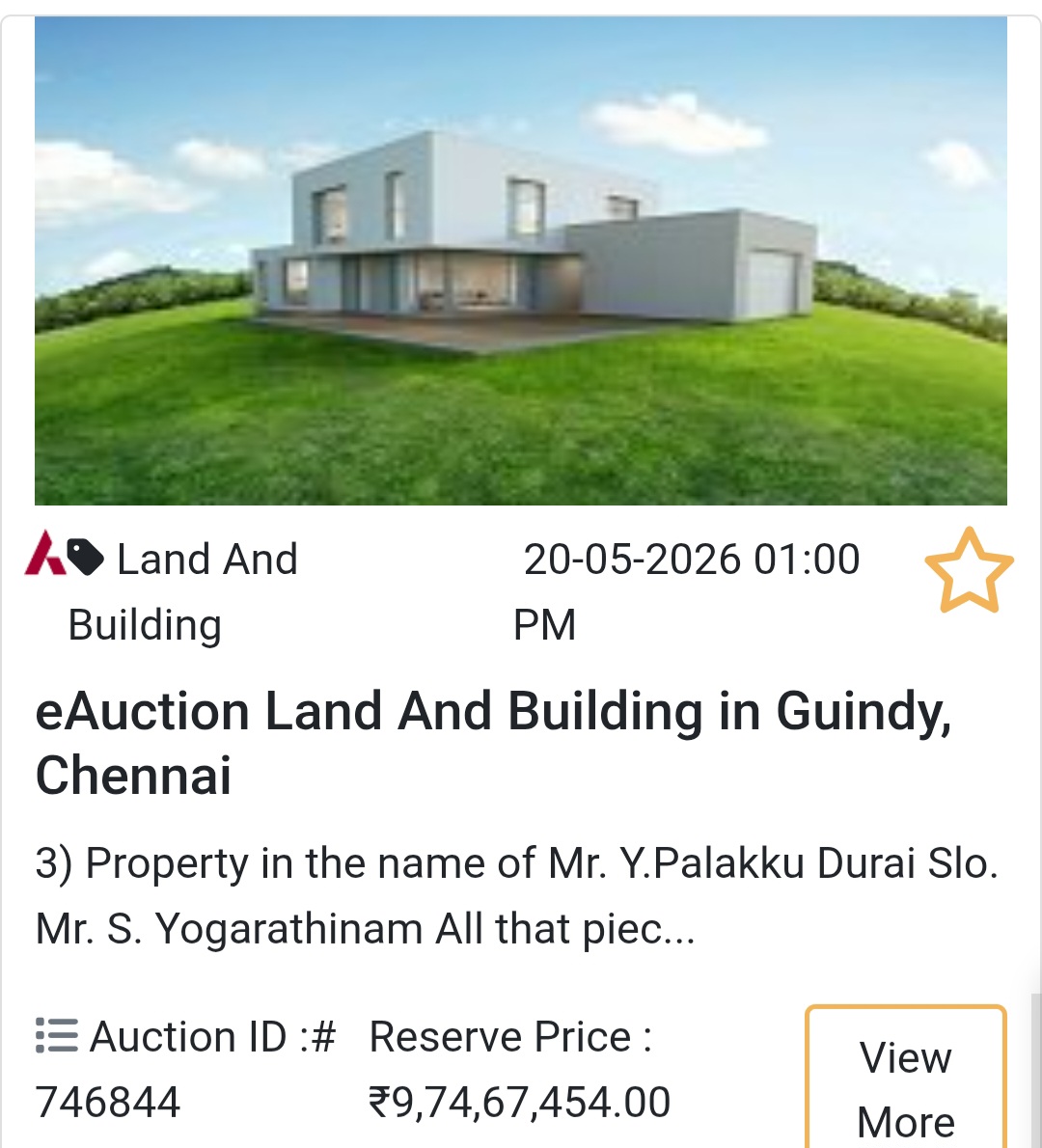Click the tag icon next to Land And Building
The width and height of the screenshot is (1042, 1148).
click(85, 558)
